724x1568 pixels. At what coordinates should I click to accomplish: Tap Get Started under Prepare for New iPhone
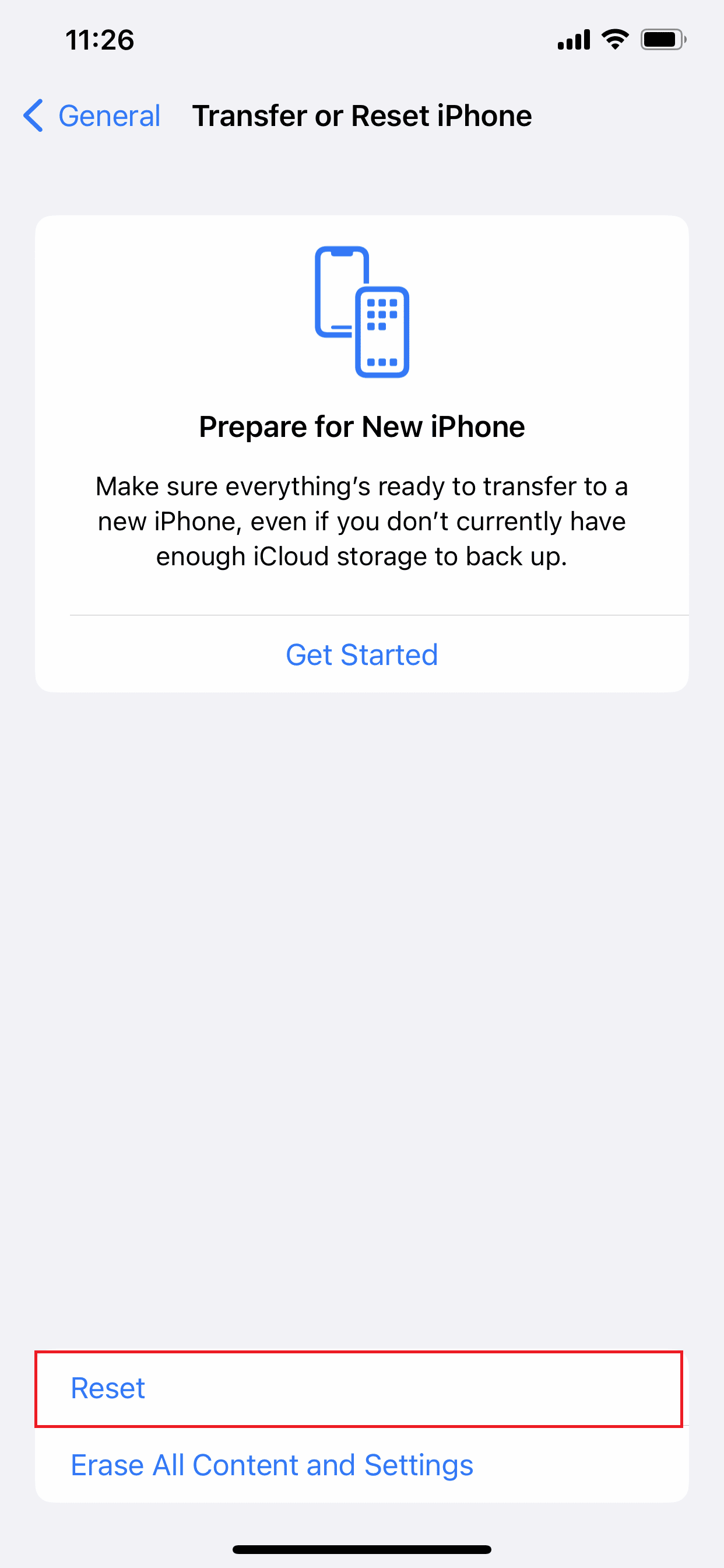click(x=361, y=654)
